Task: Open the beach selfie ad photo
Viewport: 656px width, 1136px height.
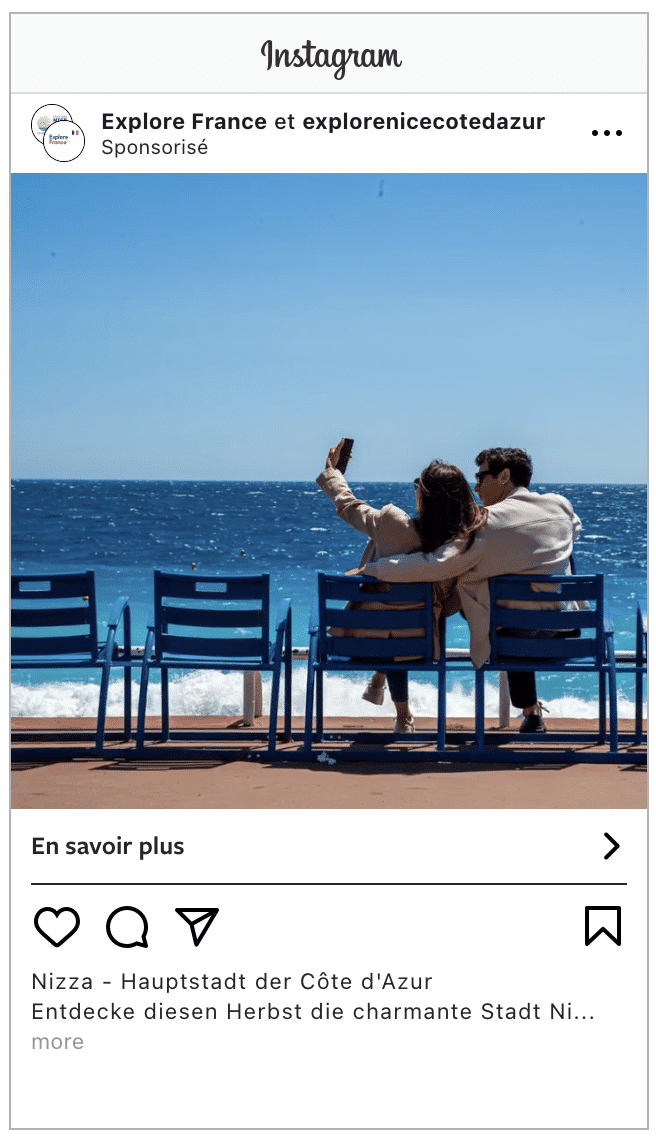Action: [x=328, y=490]
